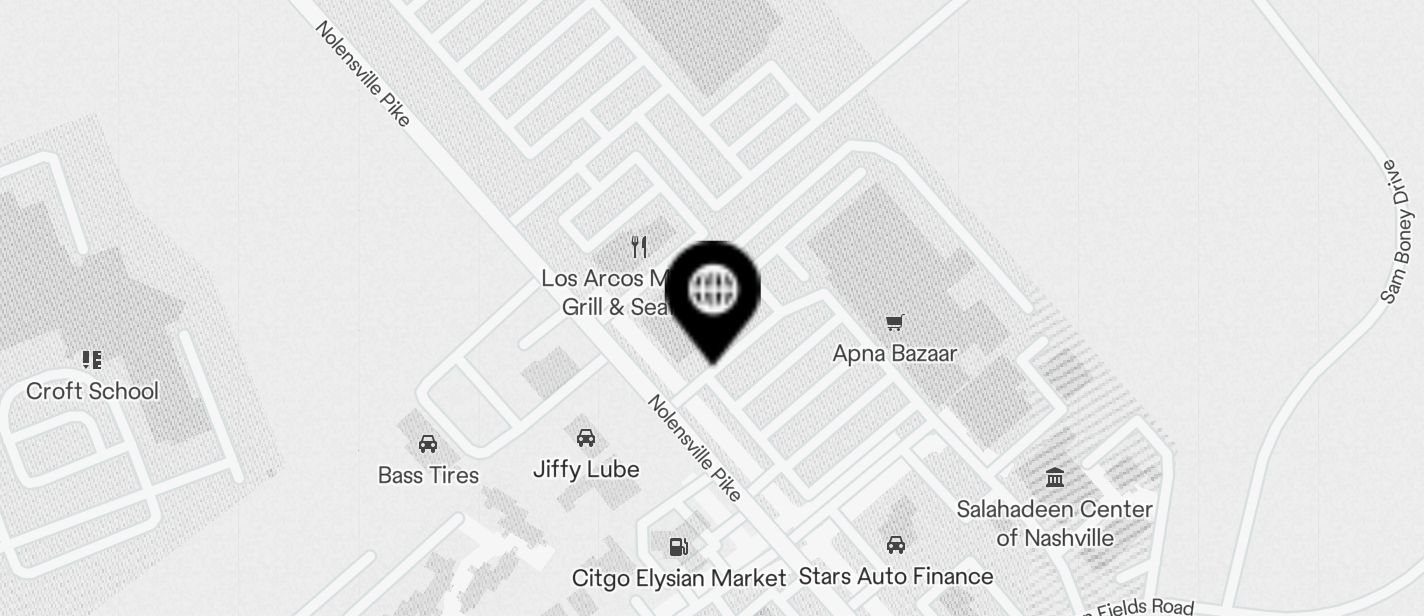Image resolution: width=1424 pixels, height=616 pixels.
Task: Open Jiffy Lube map marker
Action: tap(586, 438)
